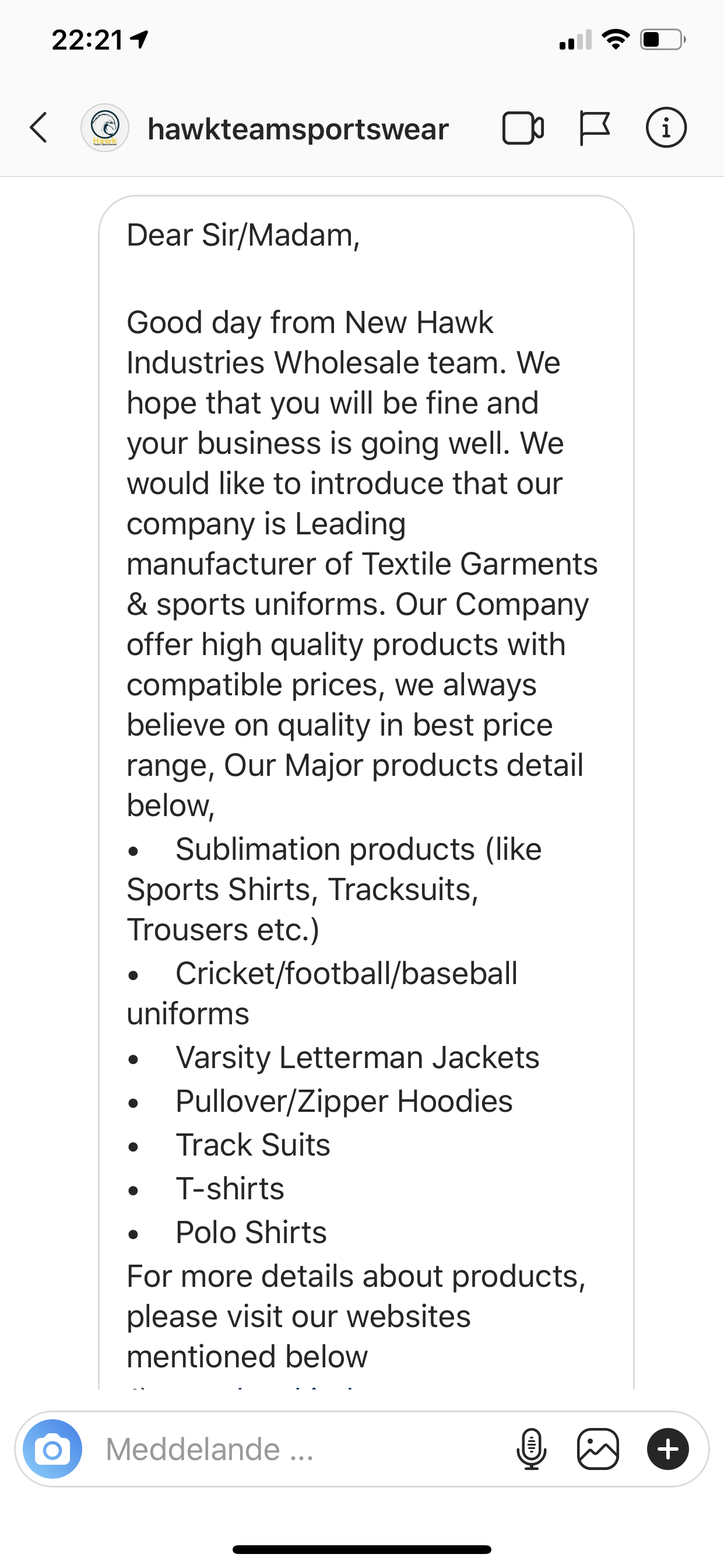Start a video call with hawkteamsportswear
The height and width of the screenshot is (1568, 724).
pos(523,128)
